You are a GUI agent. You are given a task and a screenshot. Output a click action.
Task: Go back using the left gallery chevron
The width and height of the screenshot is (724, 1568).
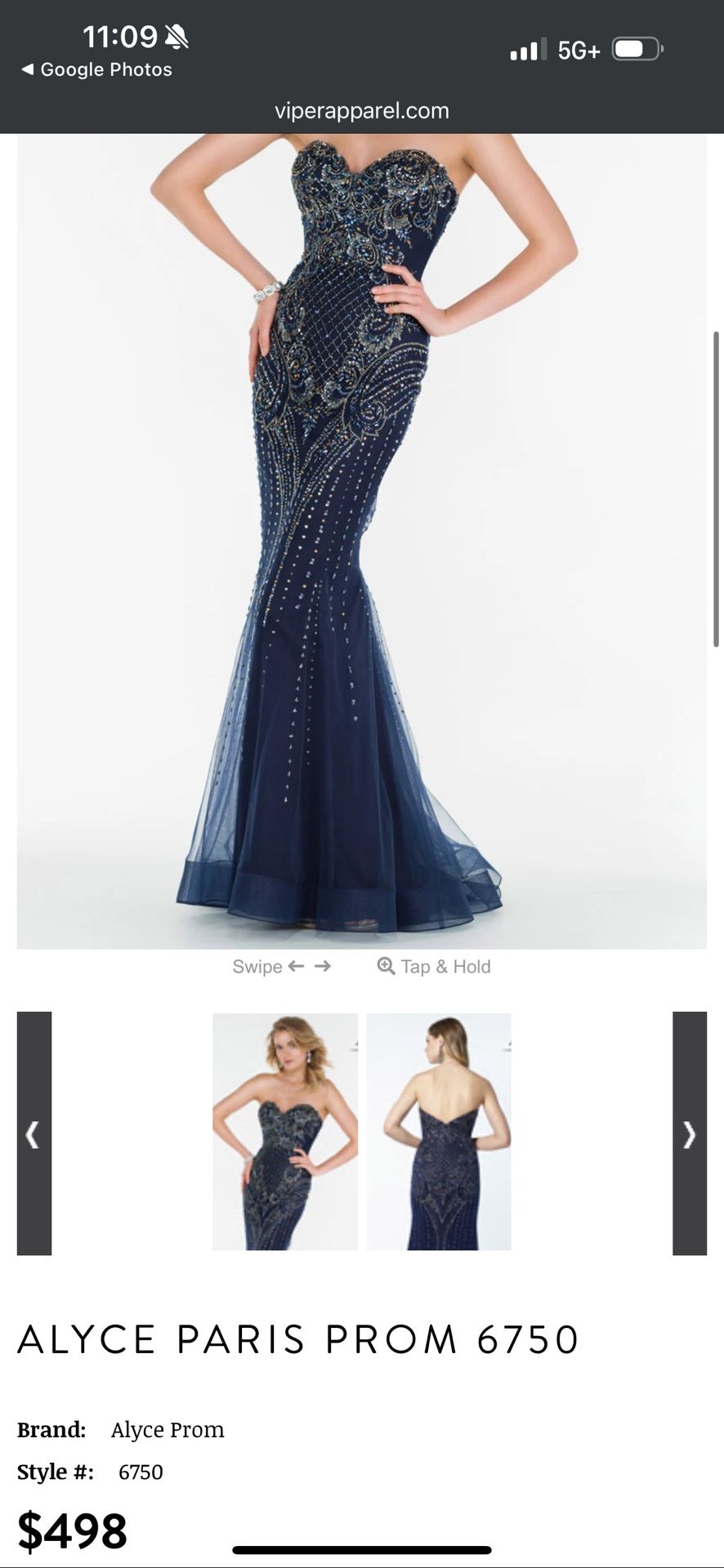pos(34,1134)
